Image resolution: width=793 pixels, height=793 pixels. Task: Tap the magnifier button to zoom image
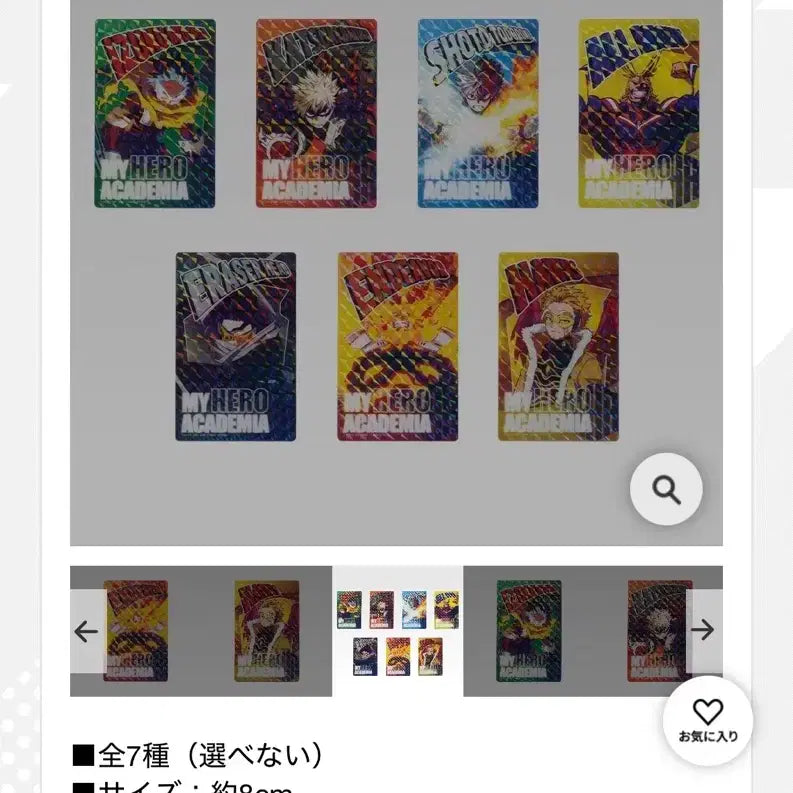(666, 489)
